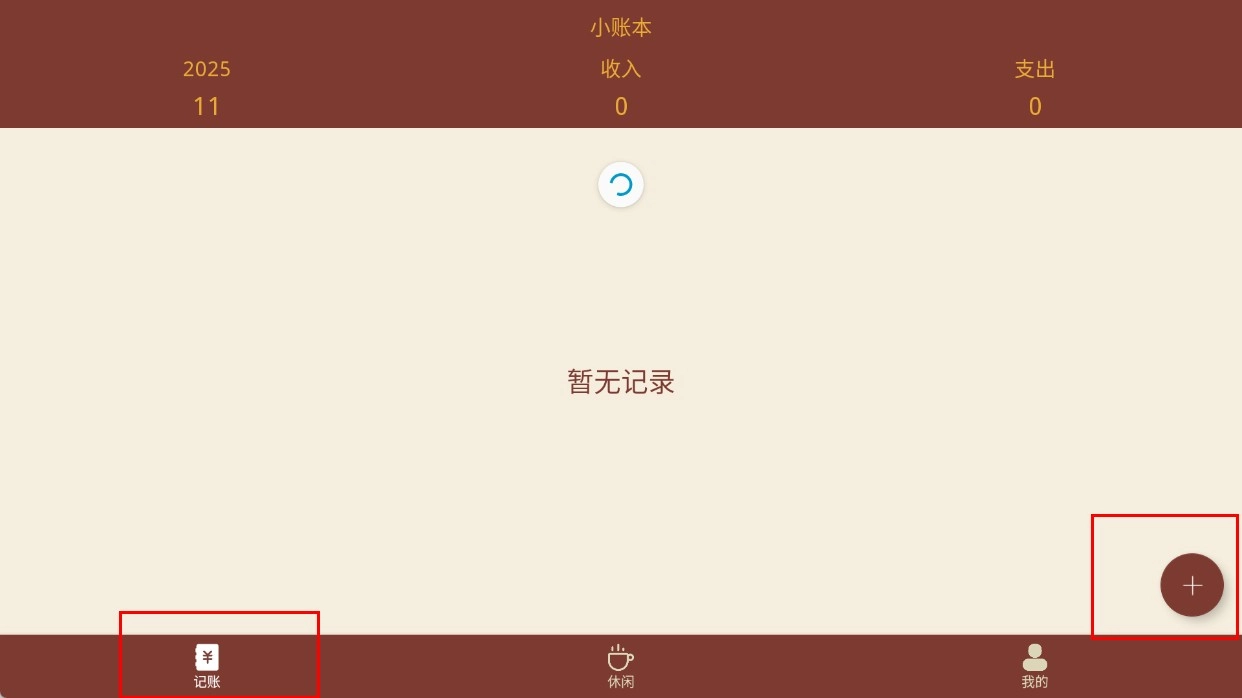The height and width of the screenshot is (698, 1242).
Task: Add a new record with the plus button
Action: pyautogui.click(x=1191, y=585)
